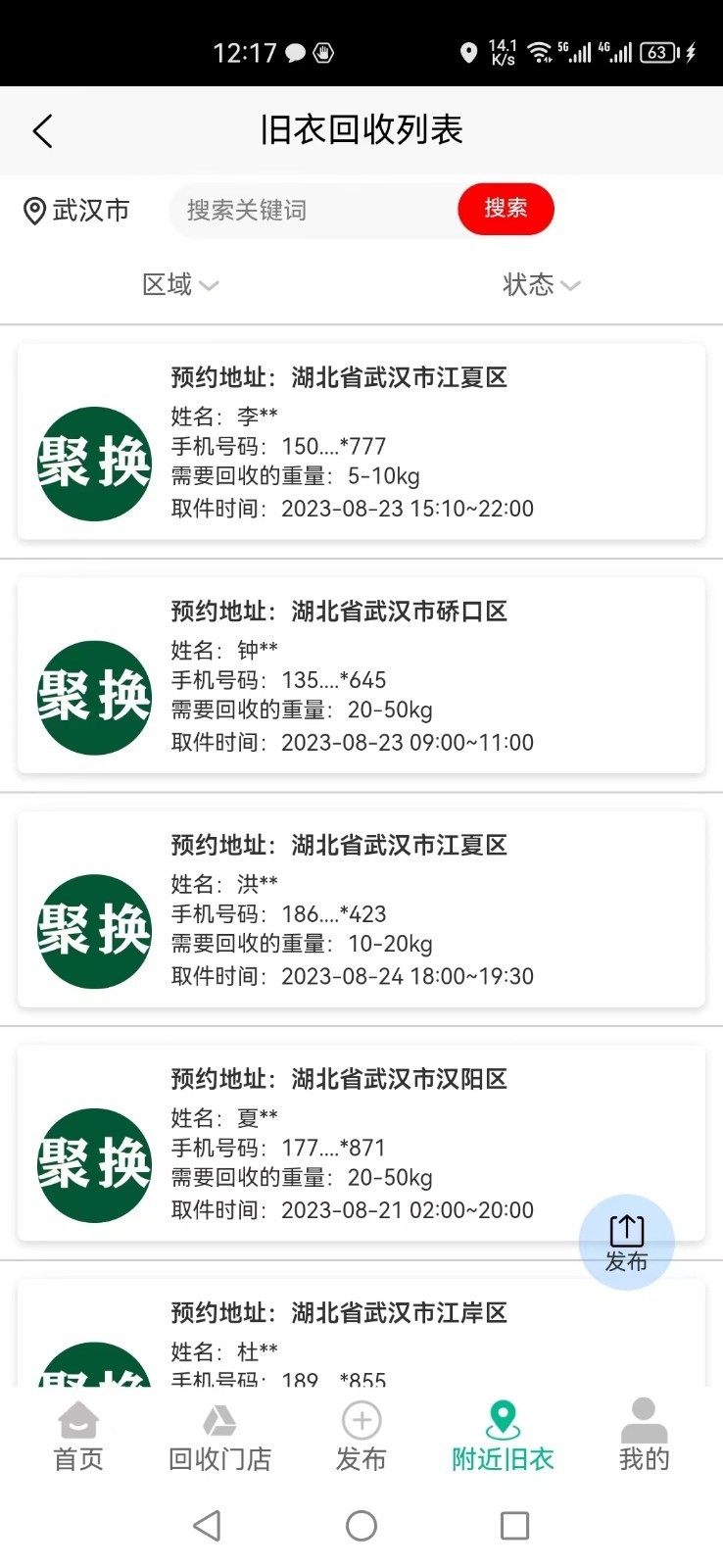Open the recycling request from 钟**
Screen dimensions: 723x1568
pos(361,676)
